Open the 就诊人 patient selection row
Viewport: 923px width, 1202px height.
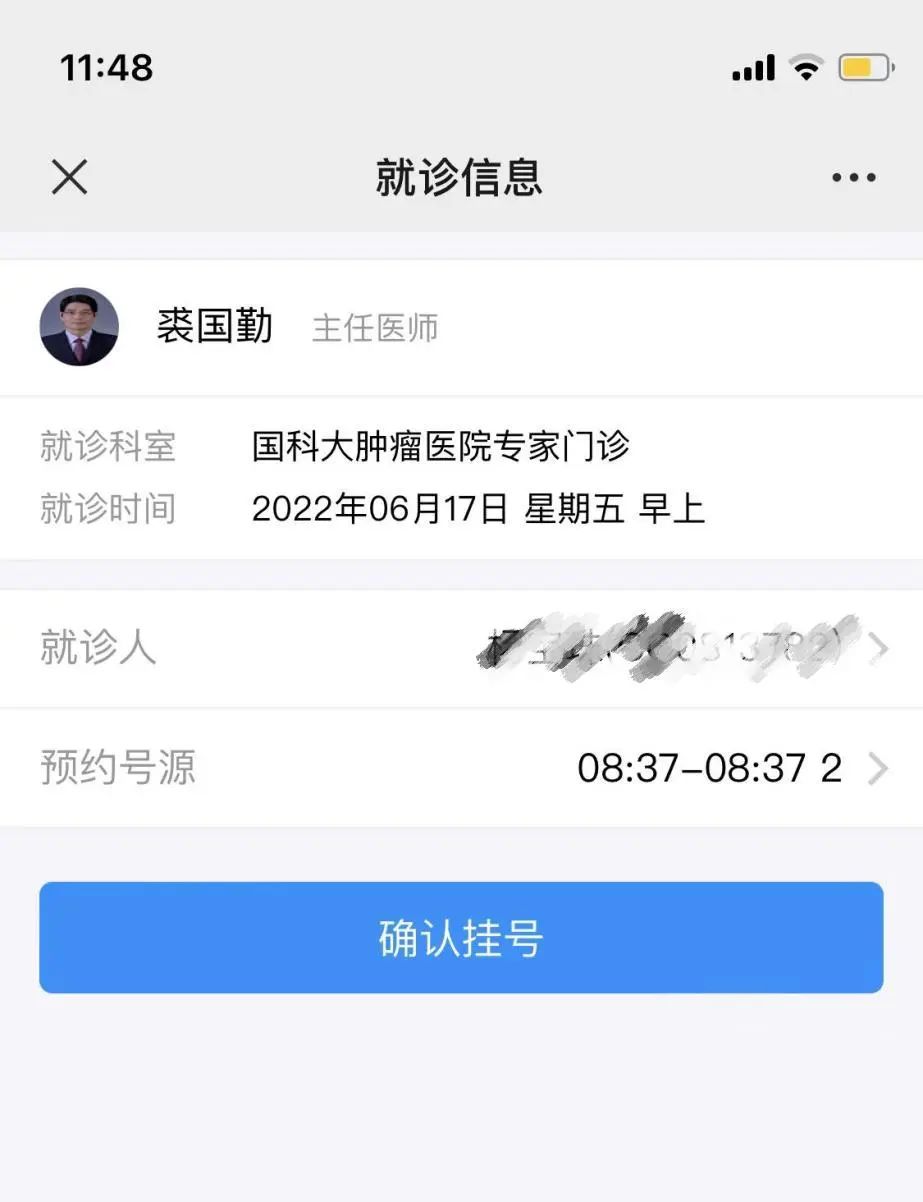(x=460, y=648)
